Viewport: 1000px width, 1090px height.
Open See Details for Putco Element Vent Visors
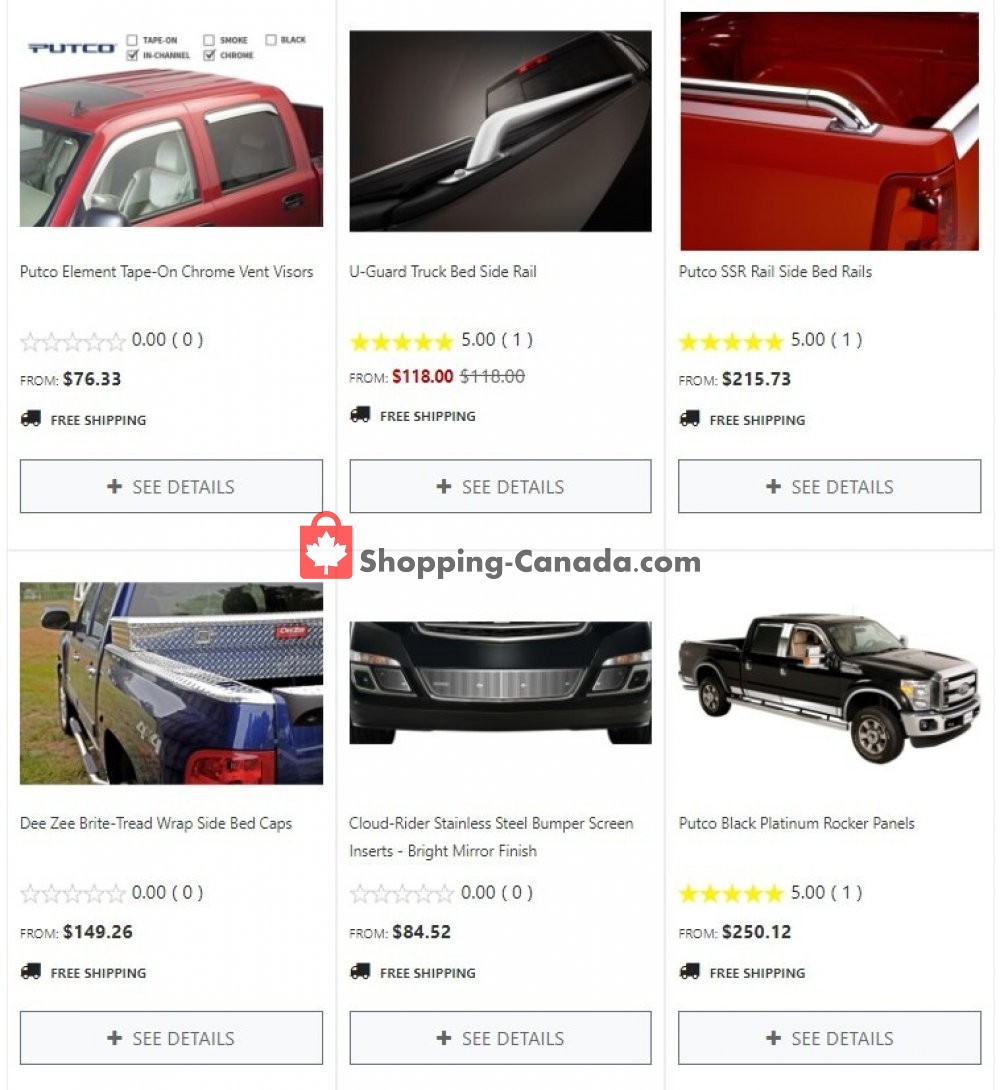[170, 486]
